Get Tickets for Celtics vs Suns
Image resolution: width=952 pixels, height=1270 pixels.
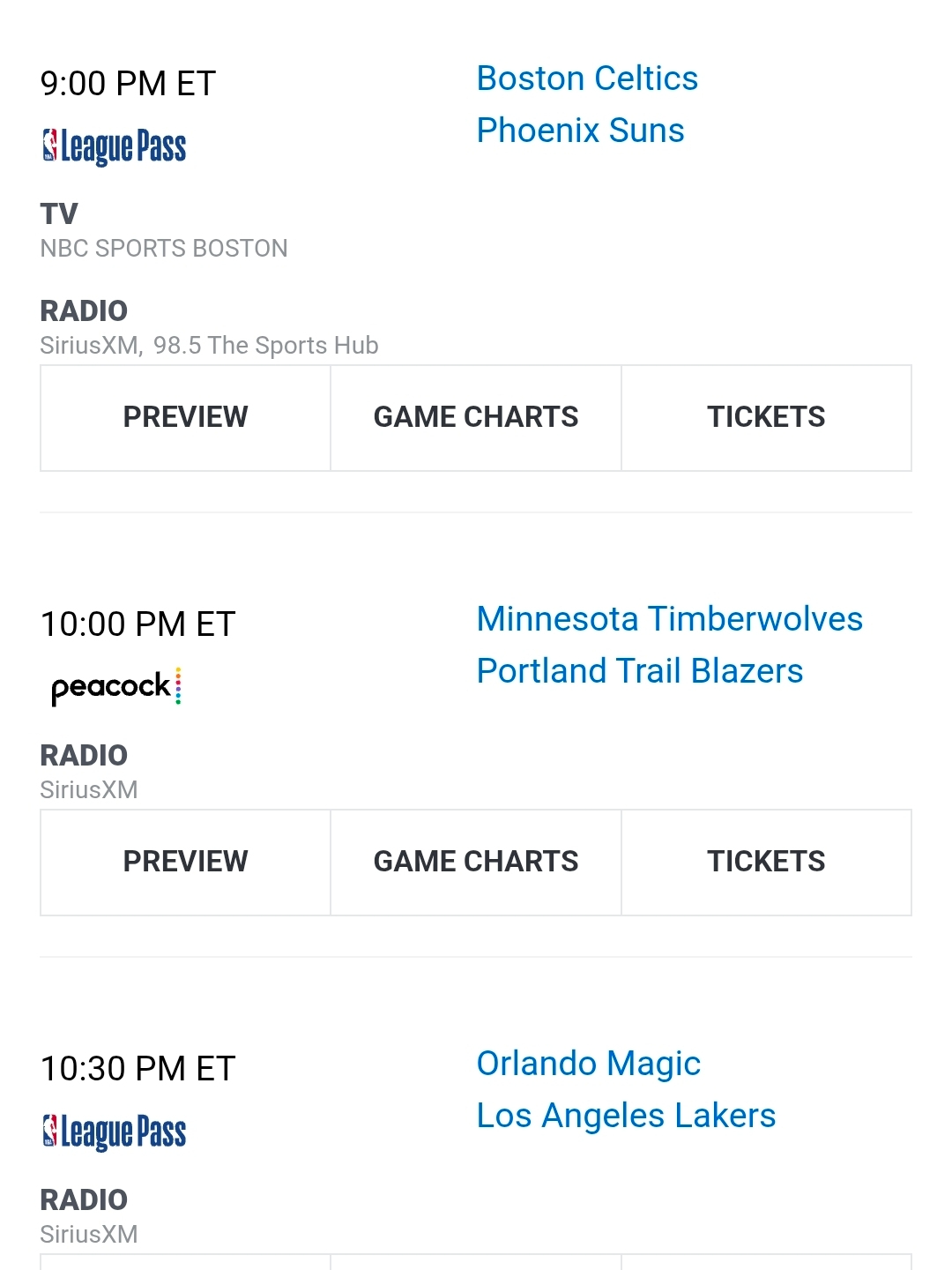(x=766, y=417)
